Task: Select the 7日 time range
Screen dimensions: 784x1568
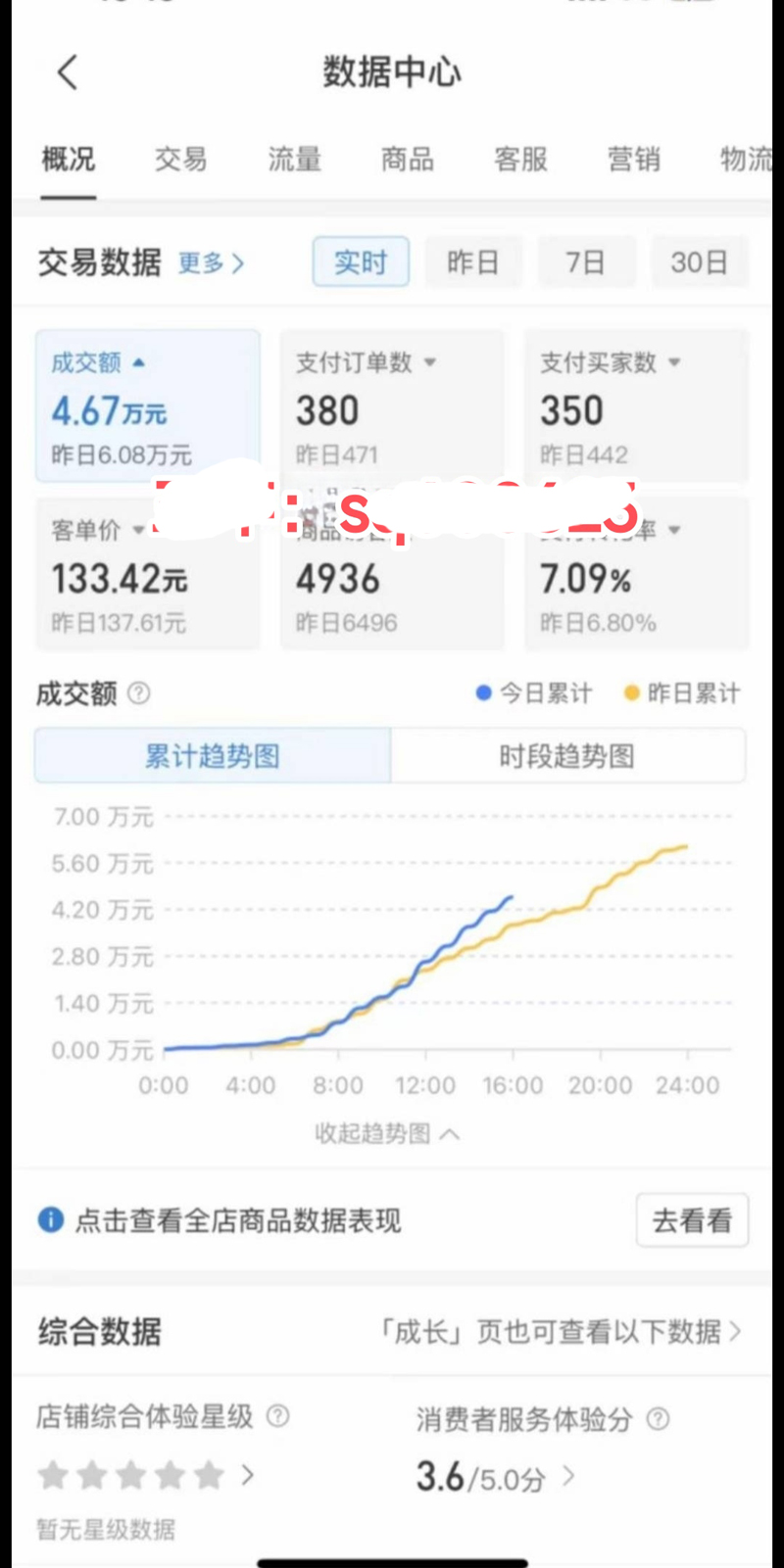Action: tap(585, 262)
